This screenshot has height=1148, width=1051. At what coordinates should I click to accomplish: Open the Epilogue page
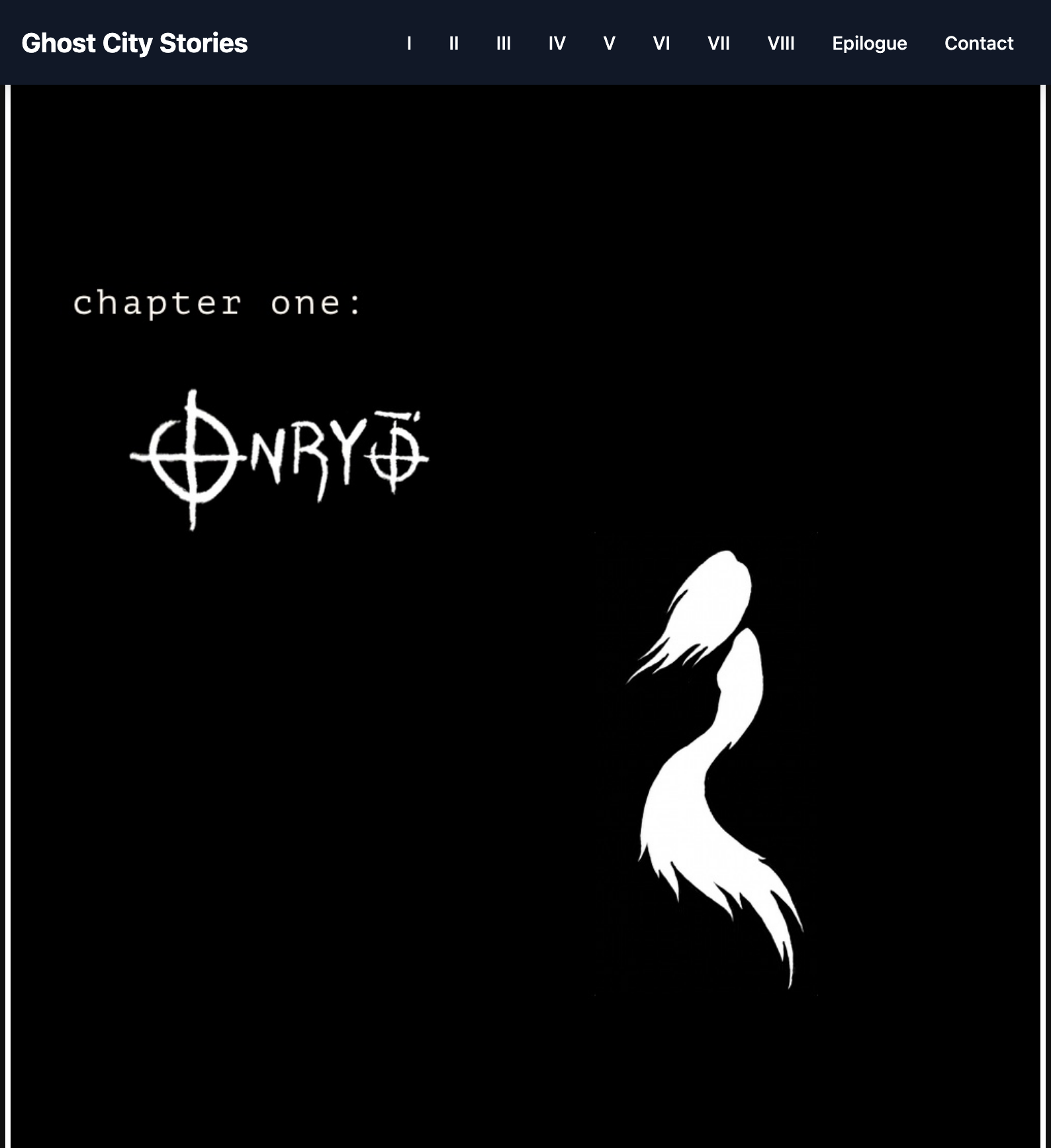click(869, 43)
